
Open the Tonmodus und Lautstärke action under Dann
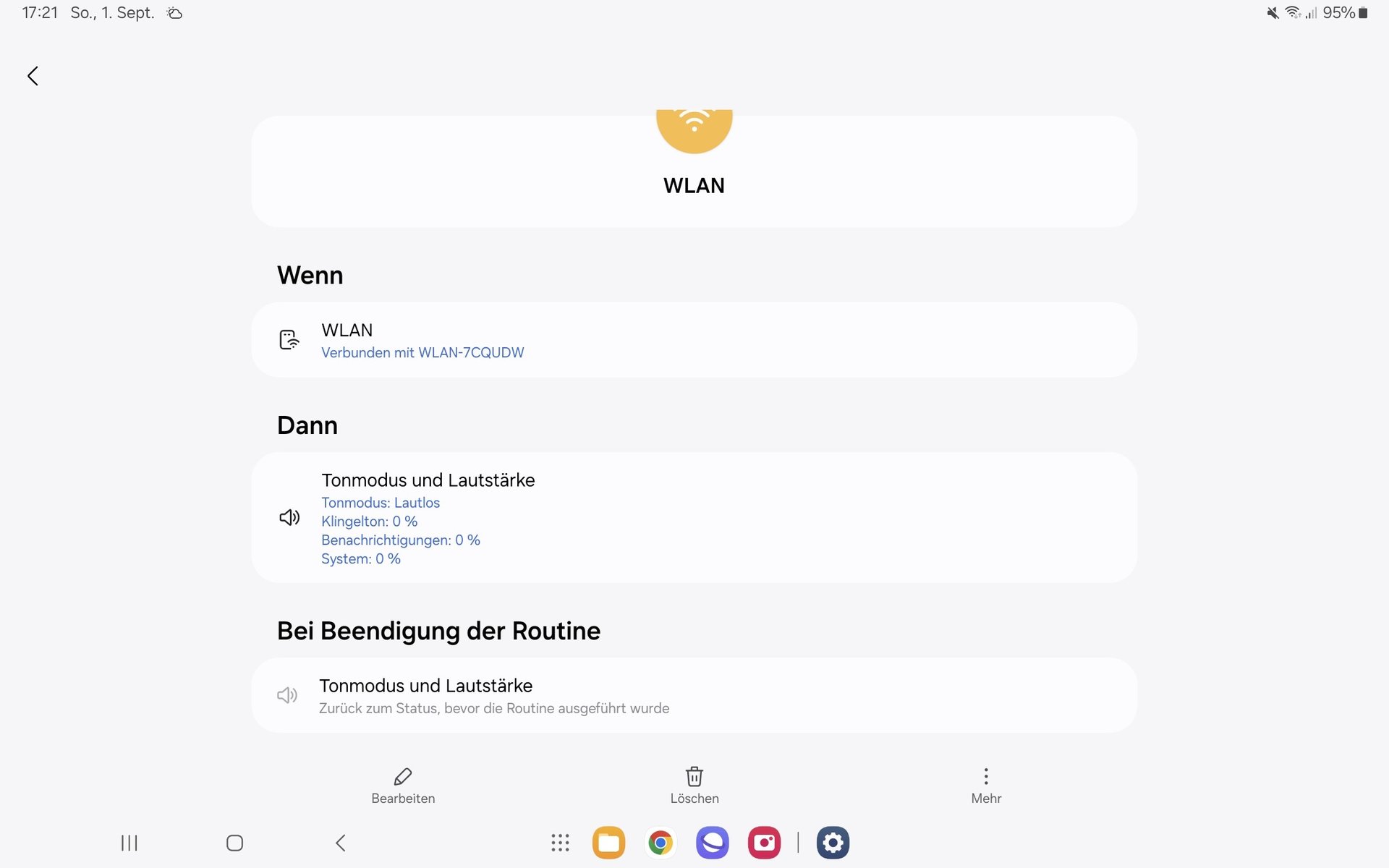693,517
